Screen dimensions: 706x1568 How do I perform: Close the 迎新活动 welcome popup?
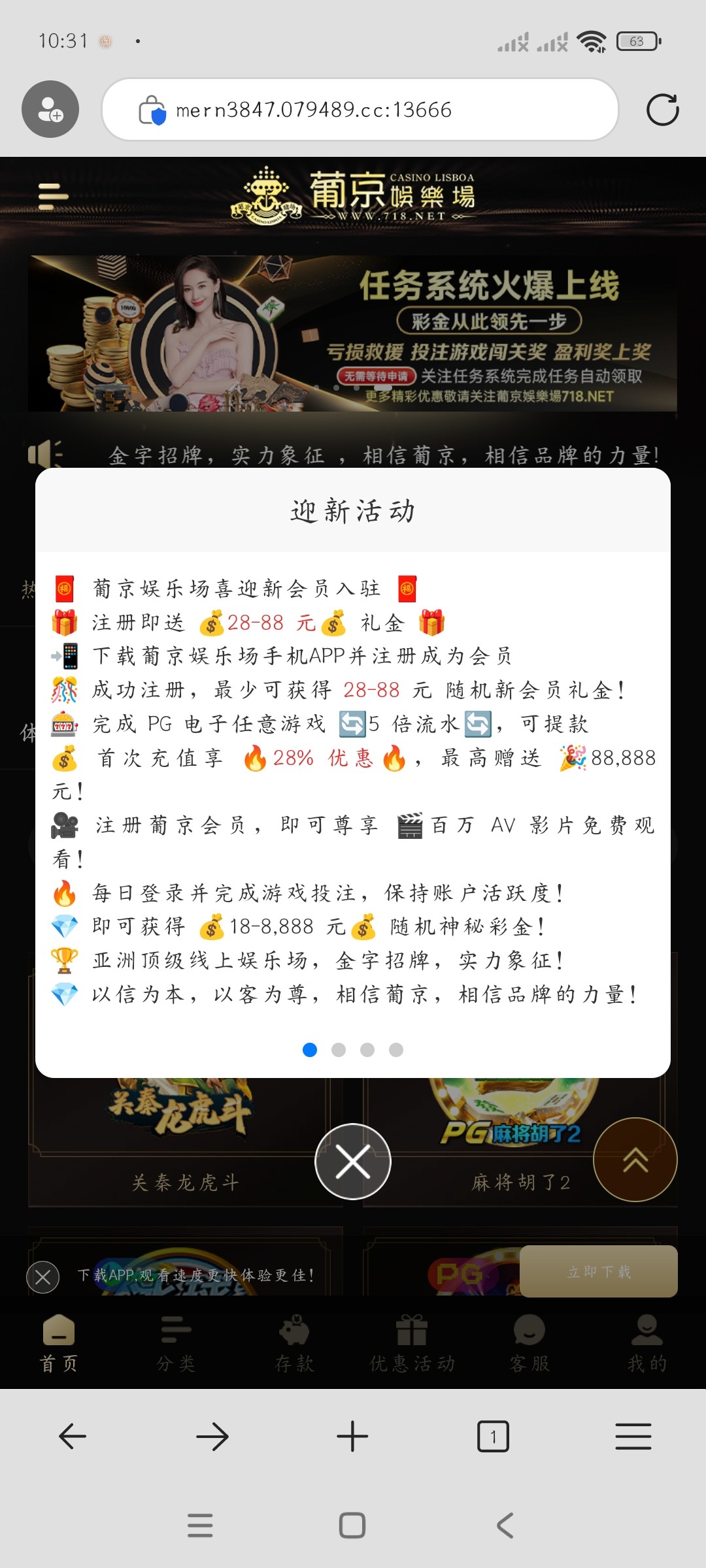(x=353, y=1162)
